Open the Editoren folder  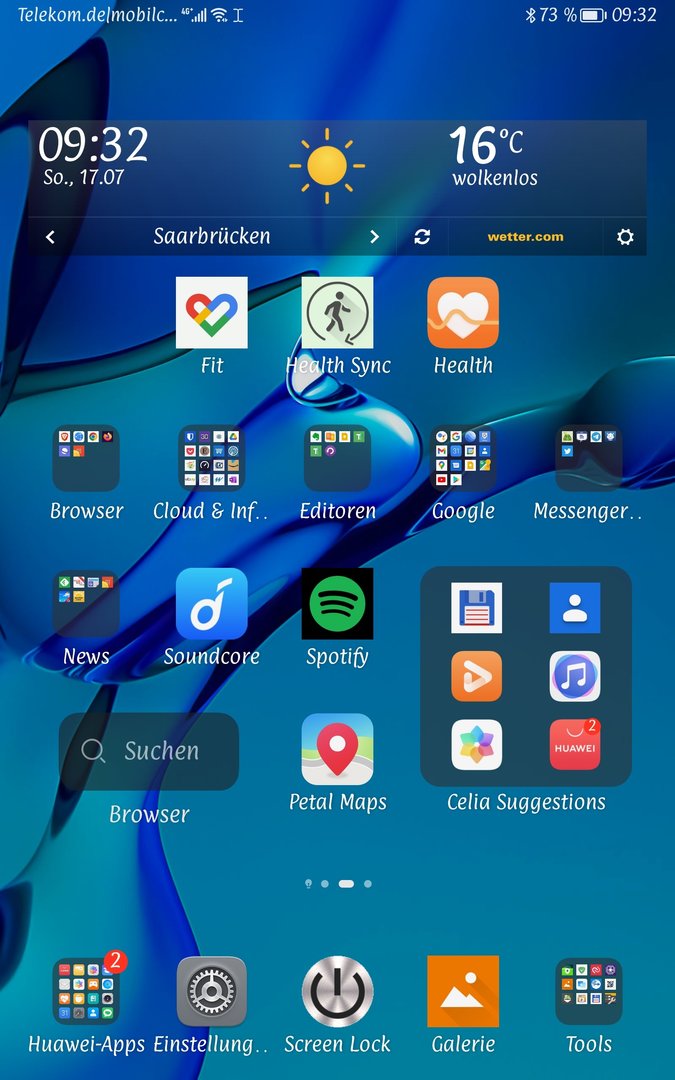[x=338, y=459]
